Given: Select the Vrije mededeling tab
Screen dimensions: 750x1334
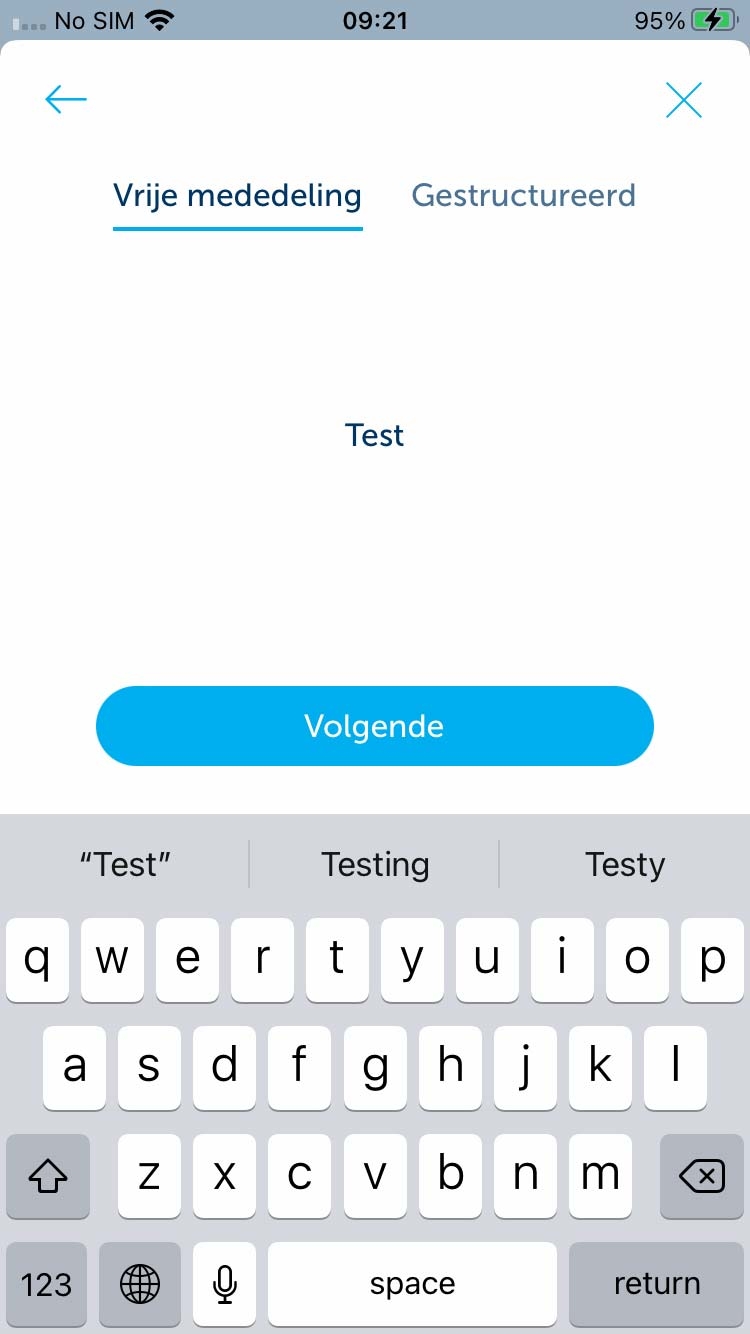Looking at the screenshot, I should [x=237, y=195].
